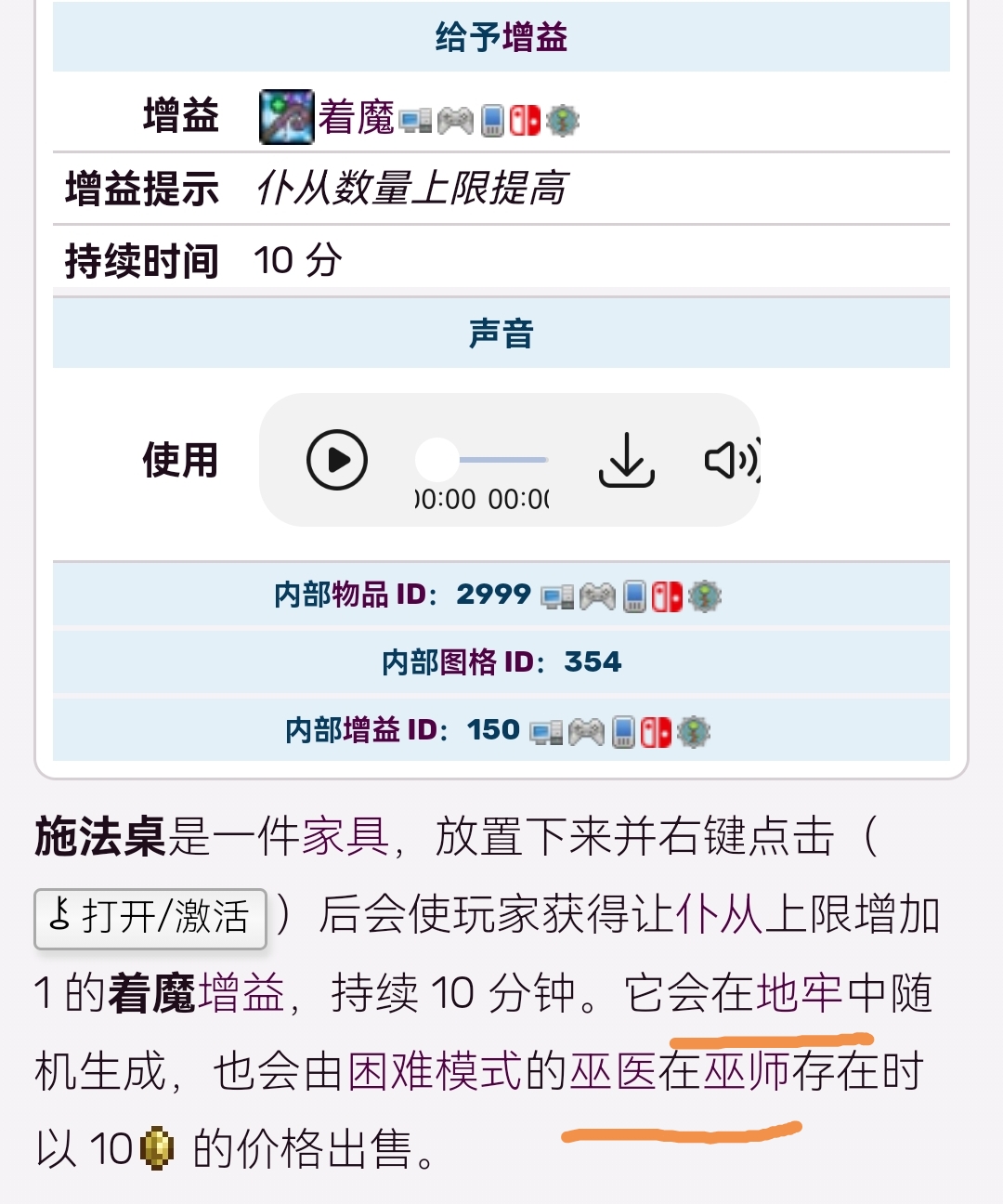
Task: Open the 困难模式 hardmode link
Action: (435, 1071)
